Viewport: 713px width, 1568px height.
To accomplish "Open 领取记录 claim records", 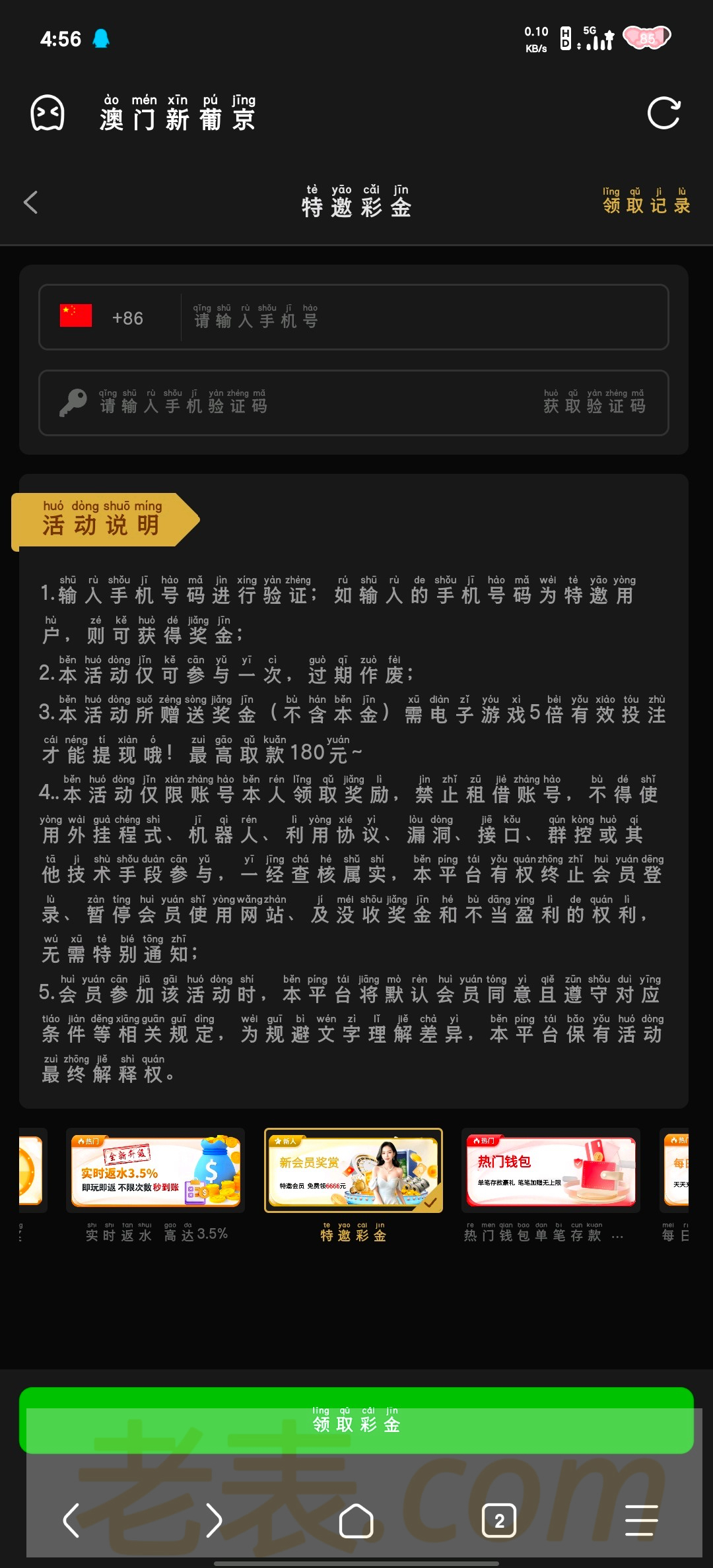I will [646, 202].
